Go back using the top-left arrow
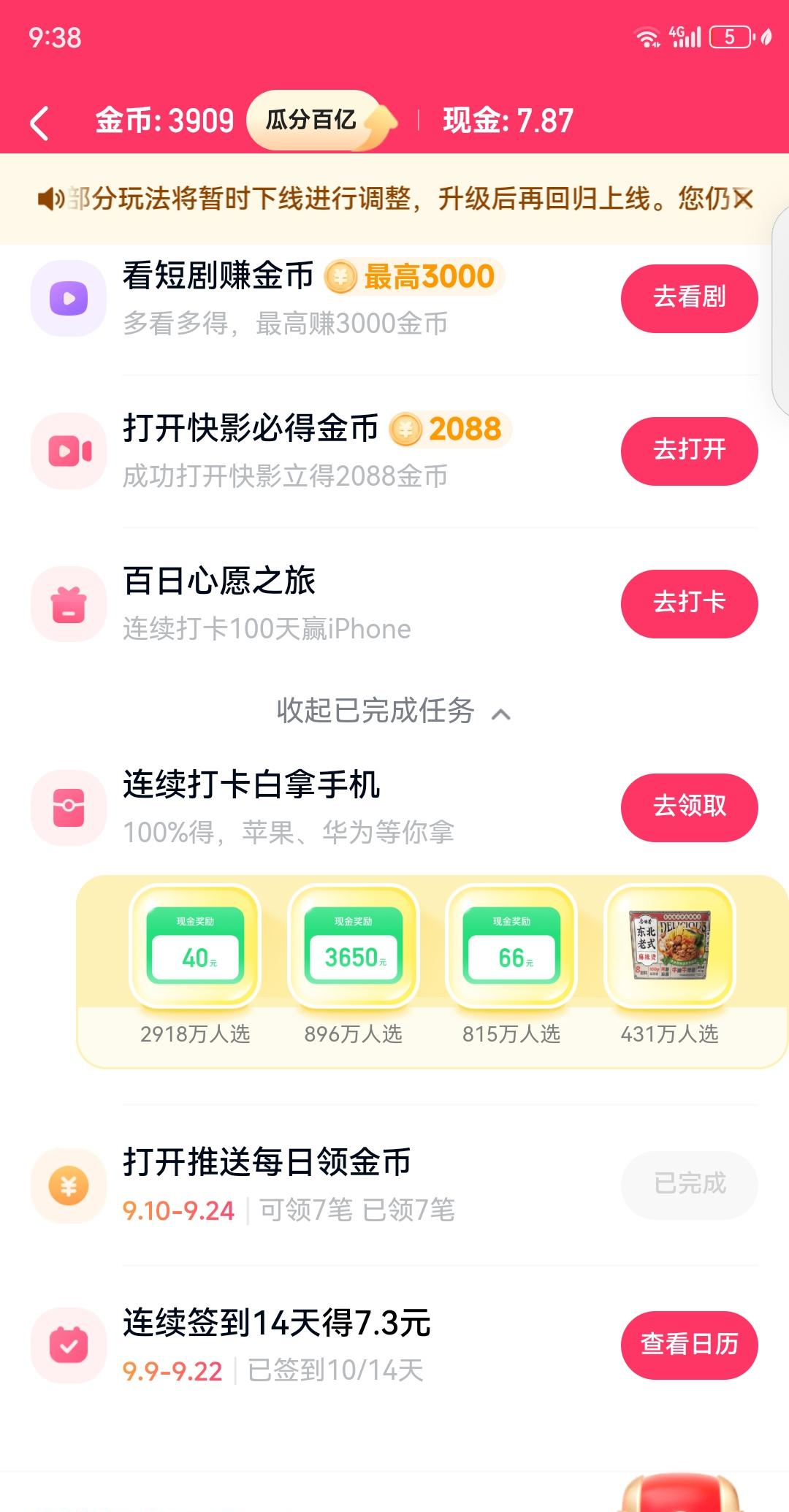This screenshot has width=789, height=1512. [x=40, y=122]
